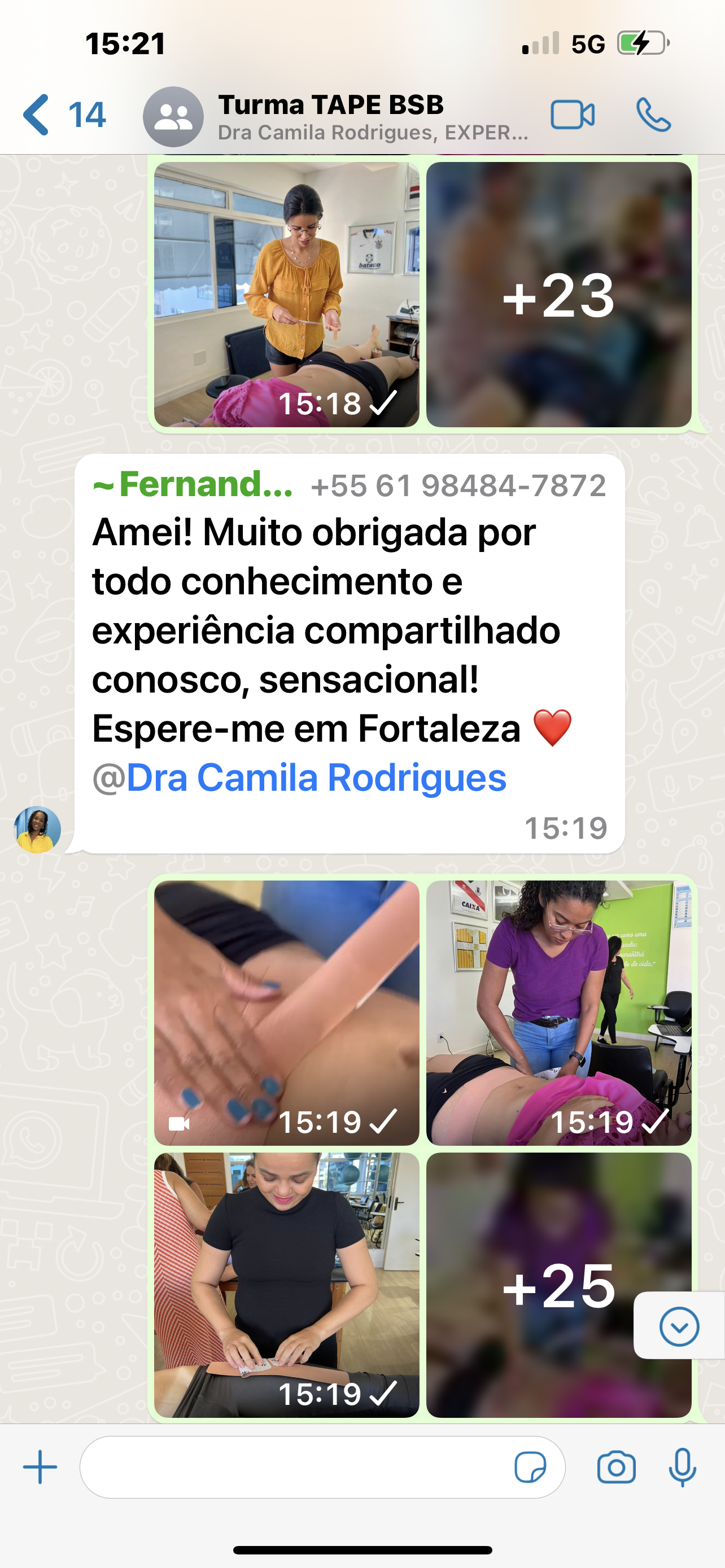This screenshot has height=1568, width=725.
Task: Tap the microphone to record audio
Action: pyautogui.click(x=683, y=1467)
